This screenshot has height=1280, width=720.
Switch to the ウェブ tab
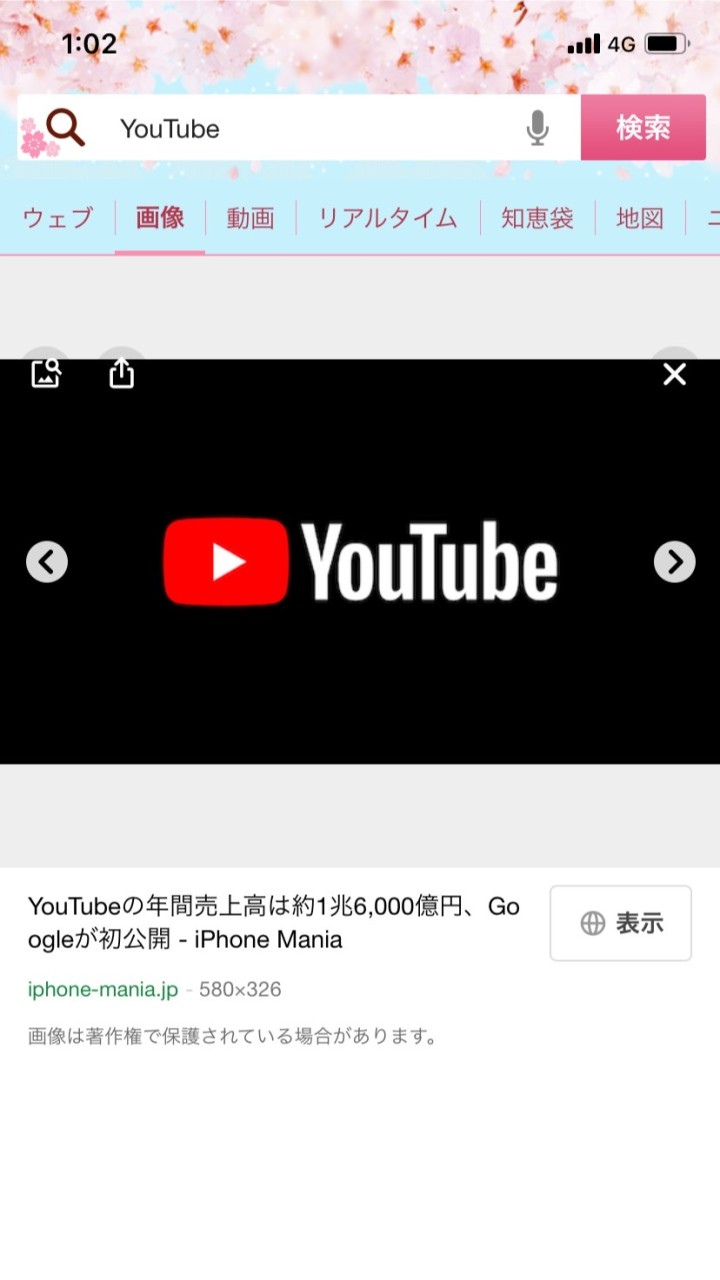coord(58,218)
